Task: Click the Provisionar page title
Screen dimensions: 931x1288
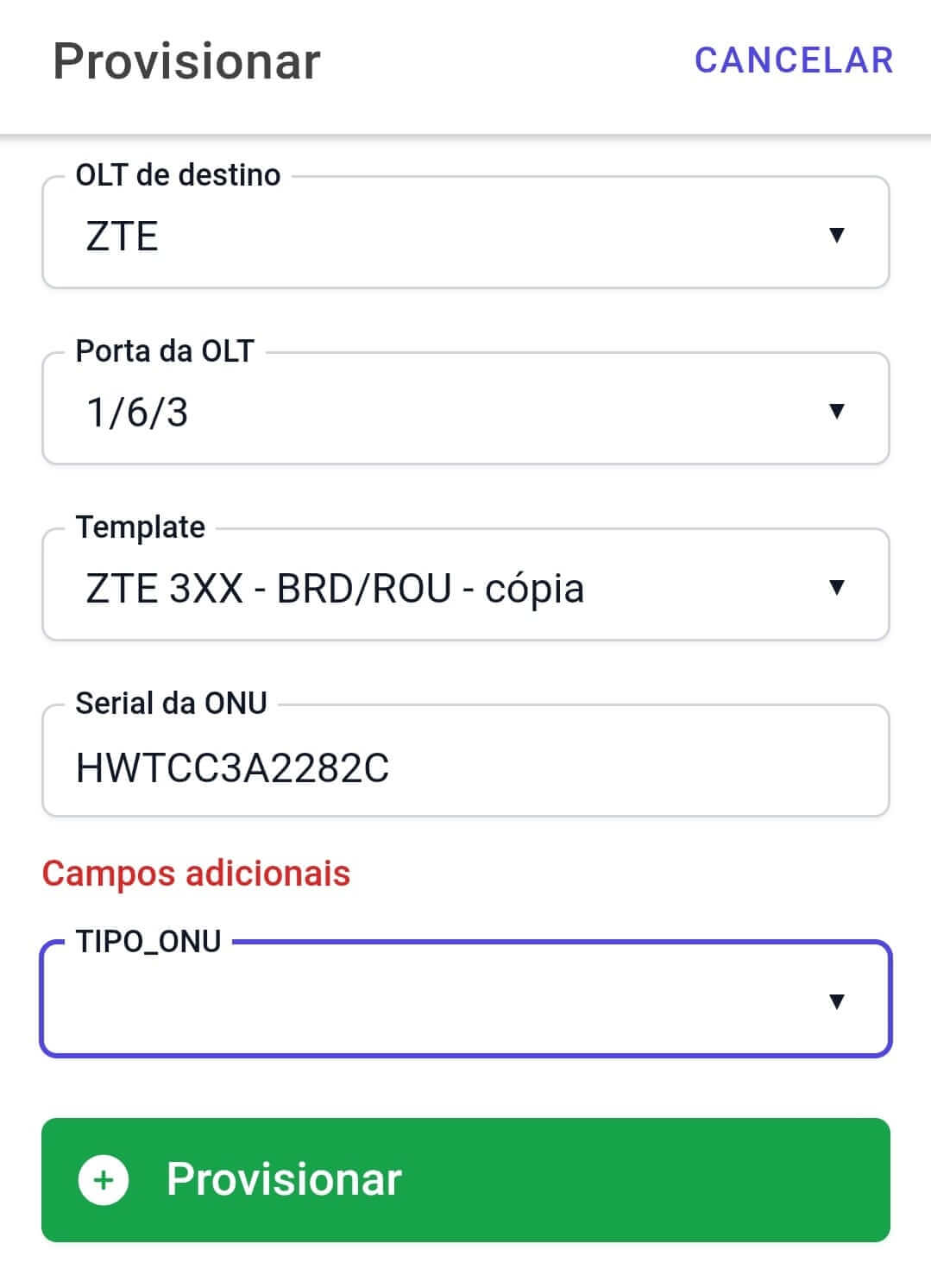Action: 186,61
